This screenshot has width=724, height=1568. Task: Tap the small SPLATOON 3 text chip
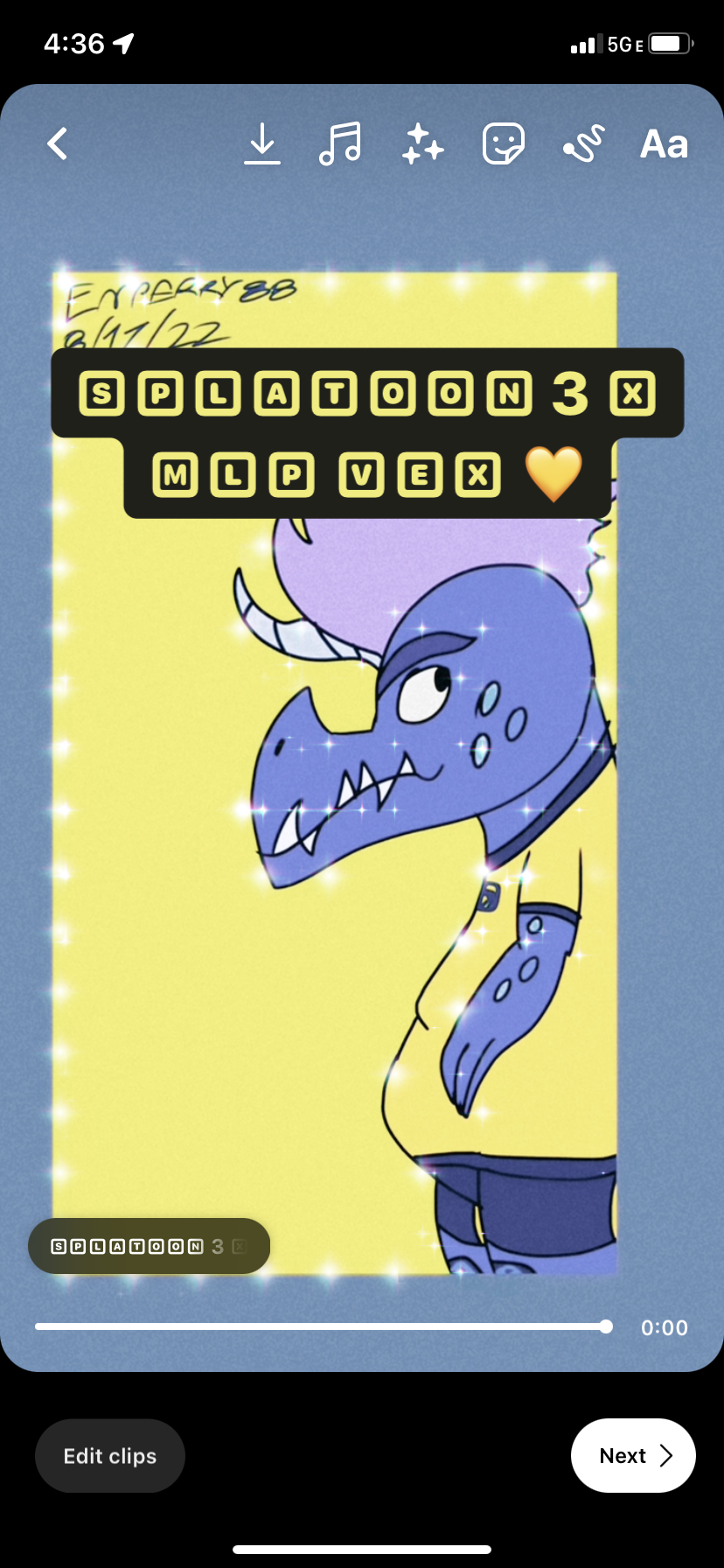tap(149, 1246)
